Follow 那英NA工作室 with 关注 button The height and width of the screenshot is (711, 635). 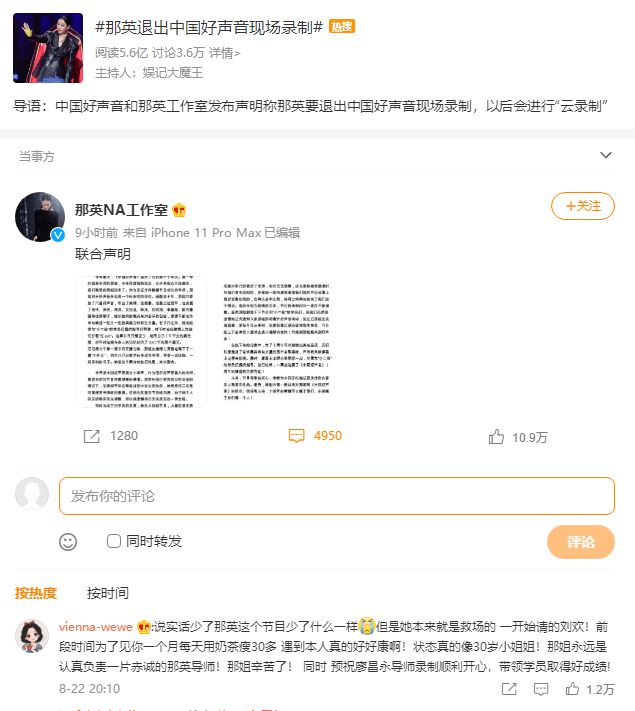pos(582,206)
